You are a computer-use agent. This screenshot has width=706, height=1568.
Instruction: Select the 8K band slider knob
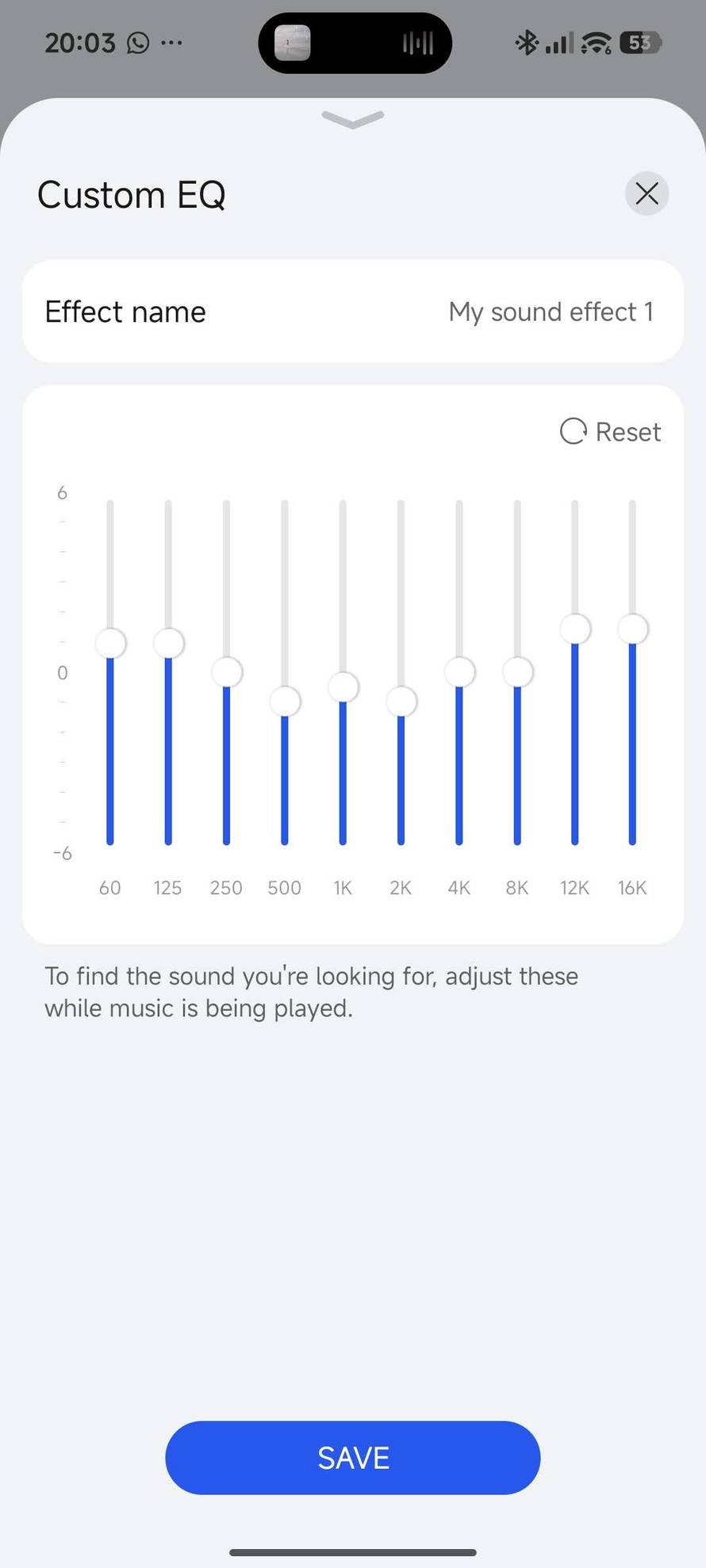tap(517, 672)
